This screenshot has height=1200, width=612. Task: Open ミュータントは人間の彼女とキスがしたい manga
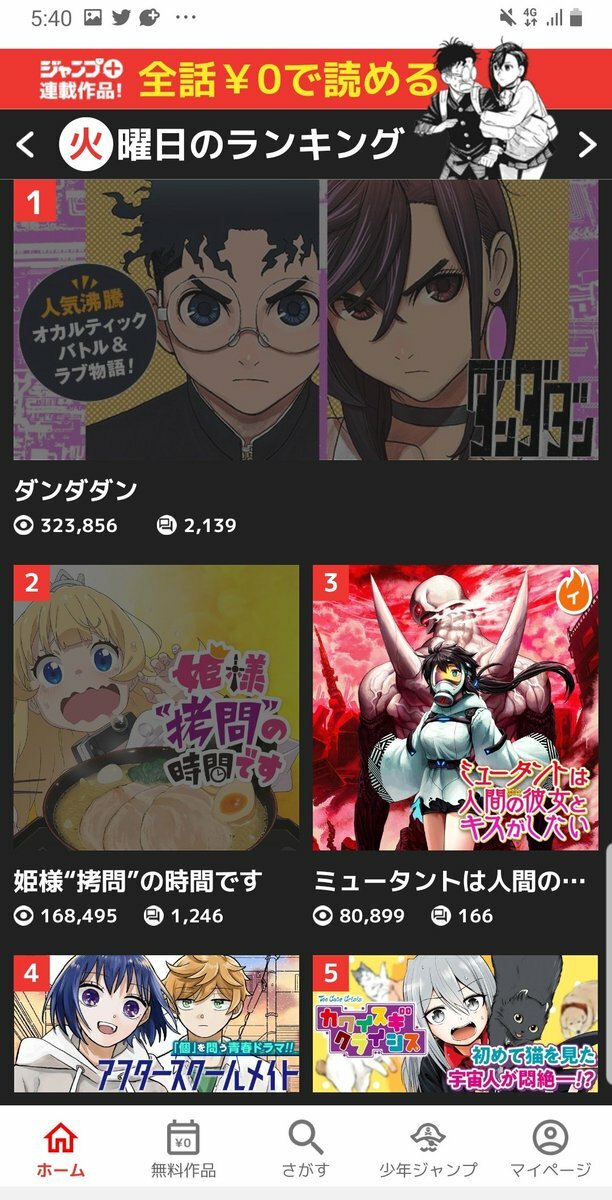456,708
